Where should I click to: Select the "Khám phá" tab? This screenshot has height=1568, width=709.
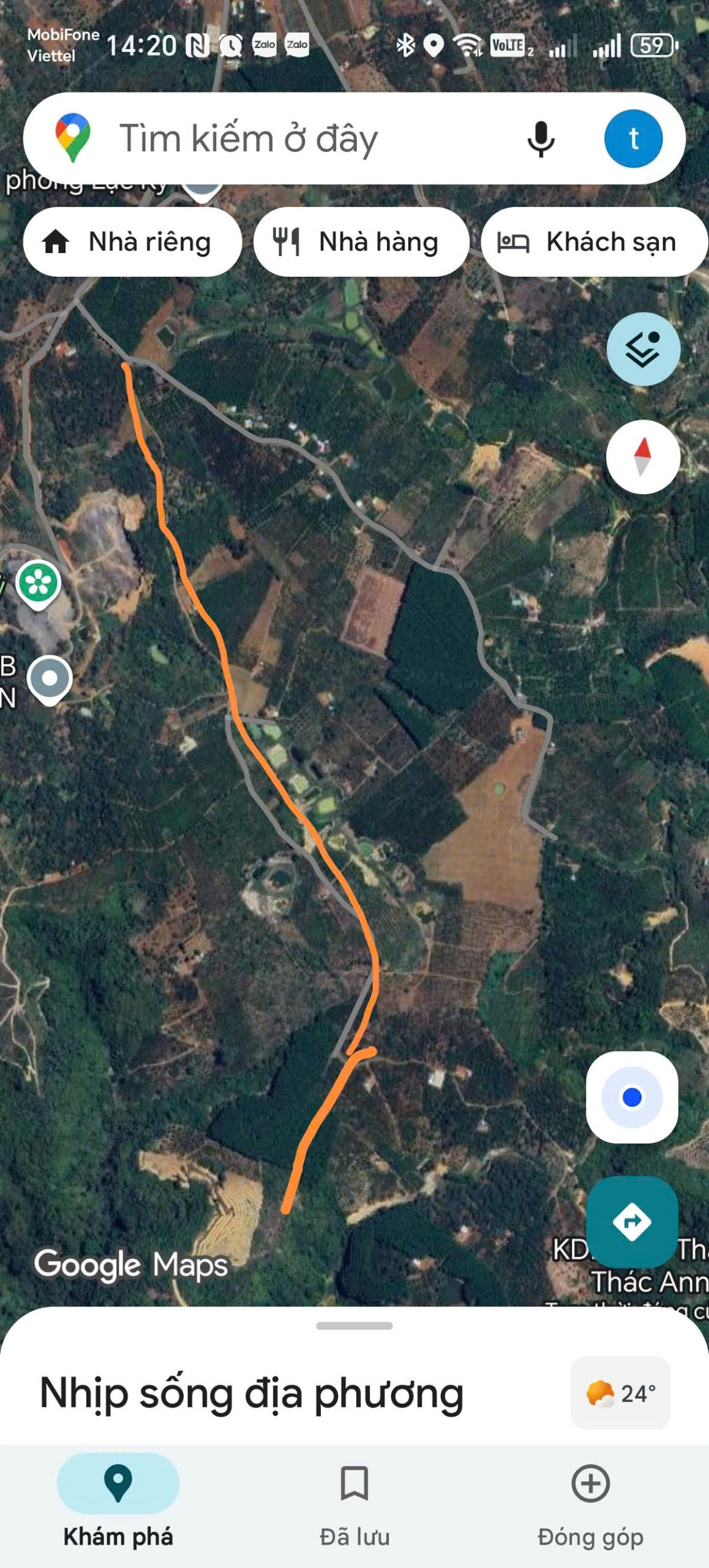click(118, 1501)
